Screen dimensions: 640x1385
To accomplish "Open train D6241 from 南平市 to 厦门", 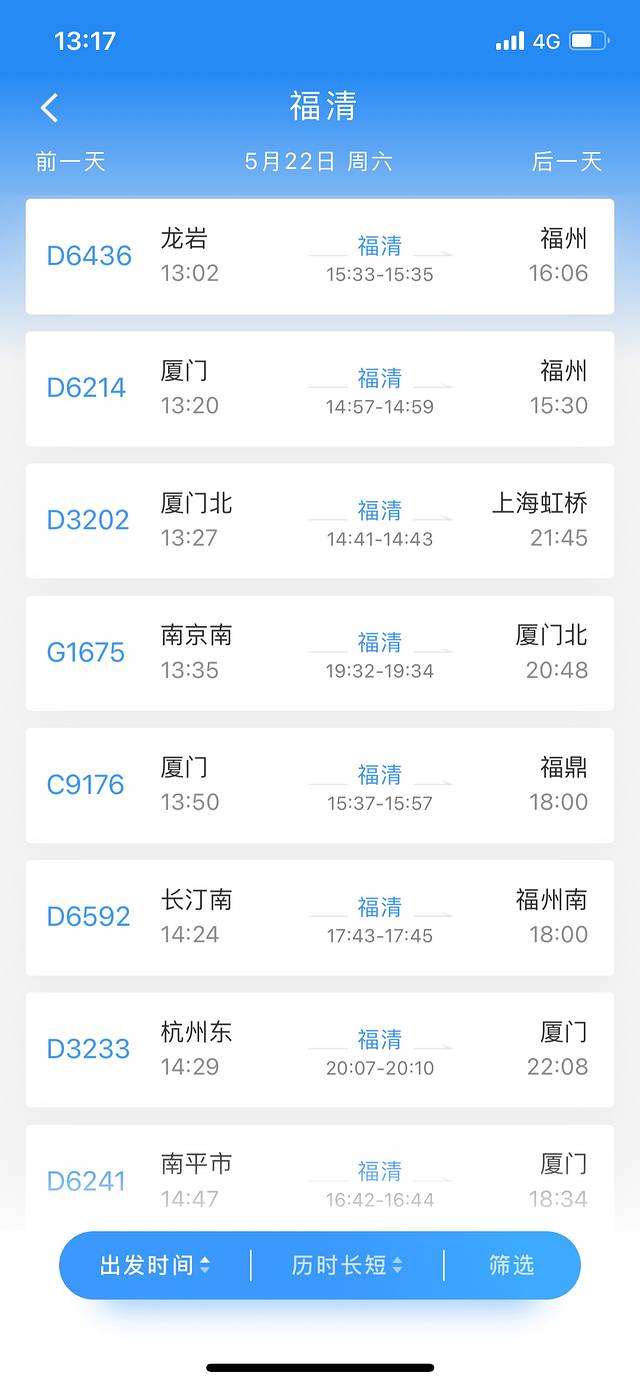I will 320,1180.
